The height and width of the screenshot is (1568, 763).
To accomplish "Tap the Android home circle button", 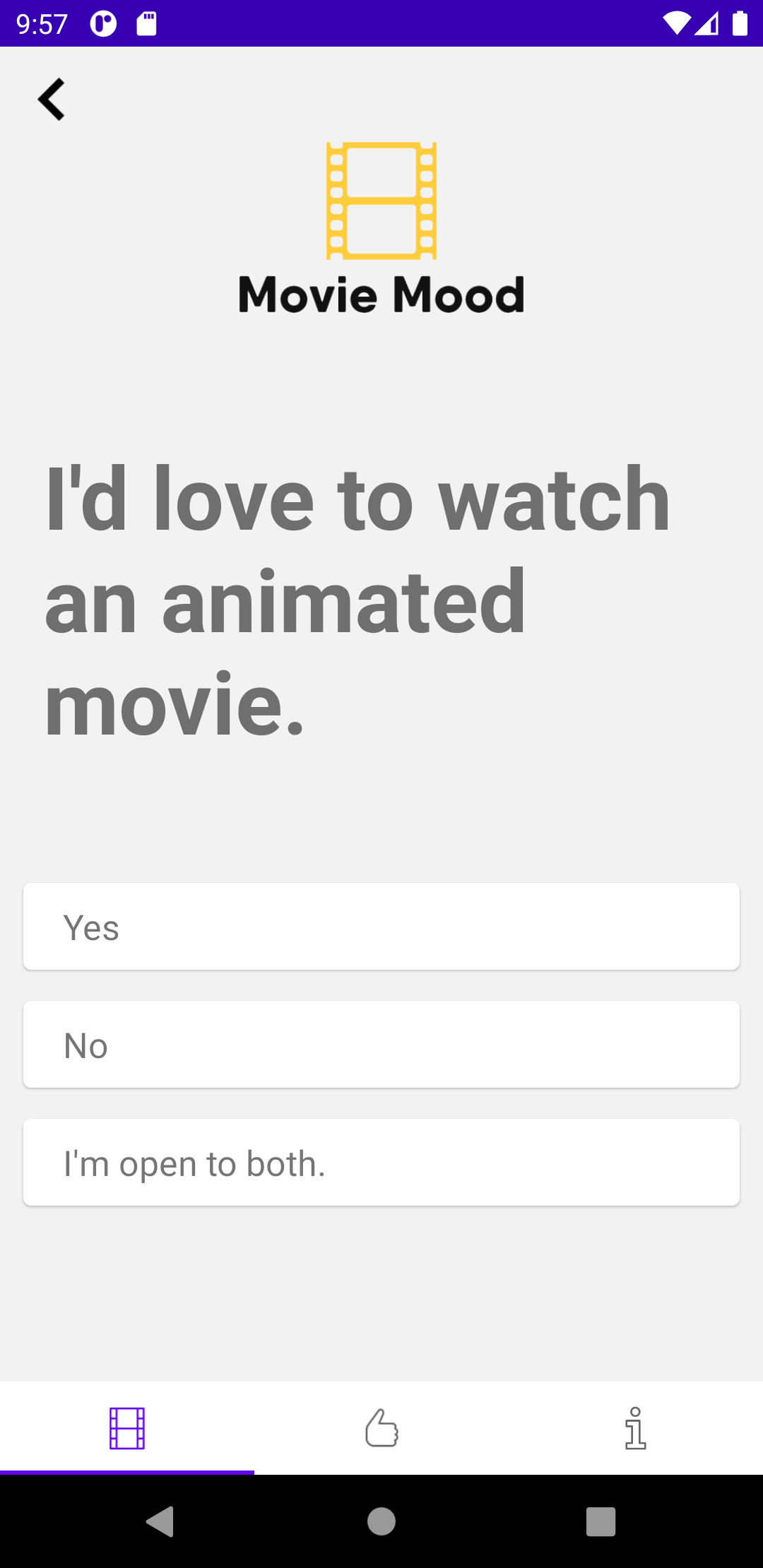I will [381, 1523].
